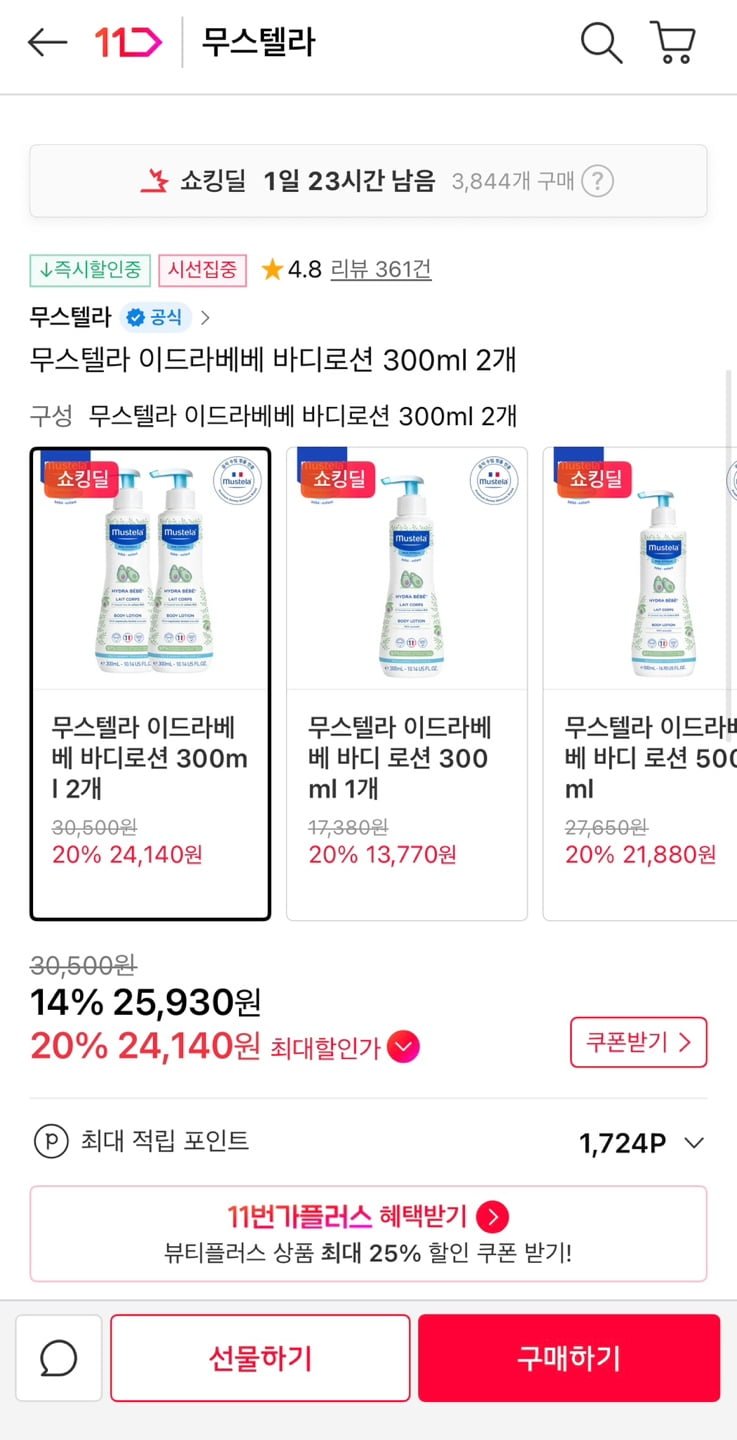Tap 구매하기 to buy now
The height and width of the screenshot is (1440, 737).
tap(568, 1358)
